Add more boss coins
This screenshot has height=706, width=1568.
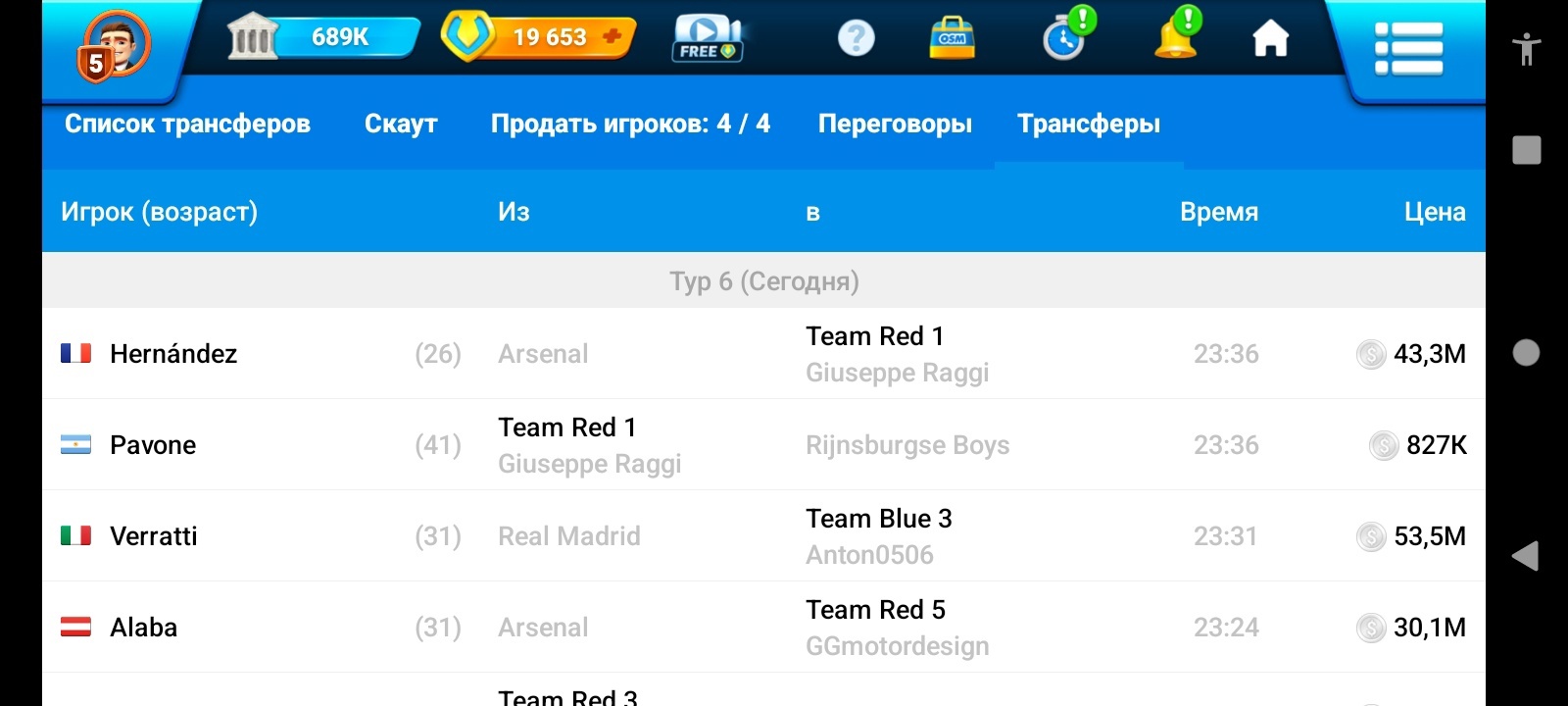tap(612, 36)
